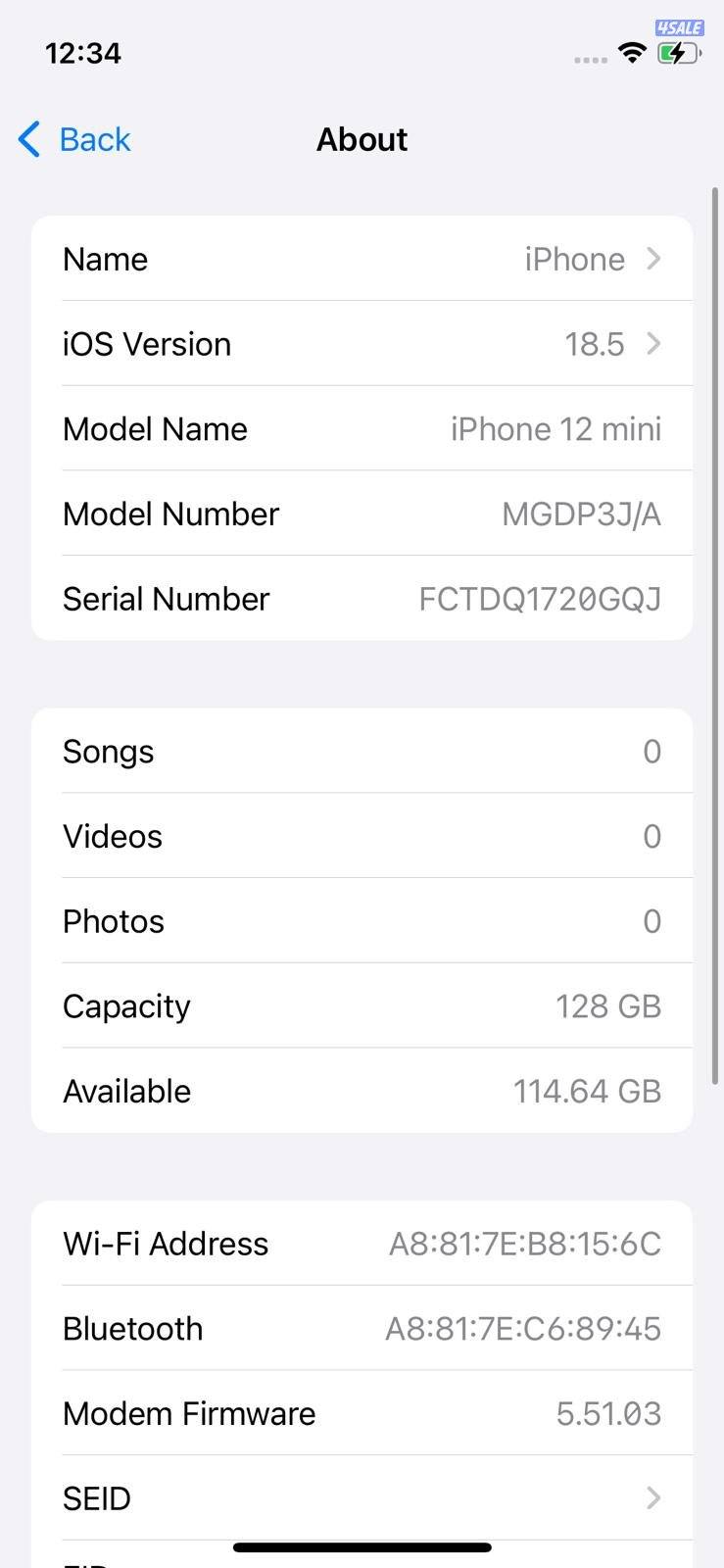Open the SEID details row

[x=362, y=1497]
